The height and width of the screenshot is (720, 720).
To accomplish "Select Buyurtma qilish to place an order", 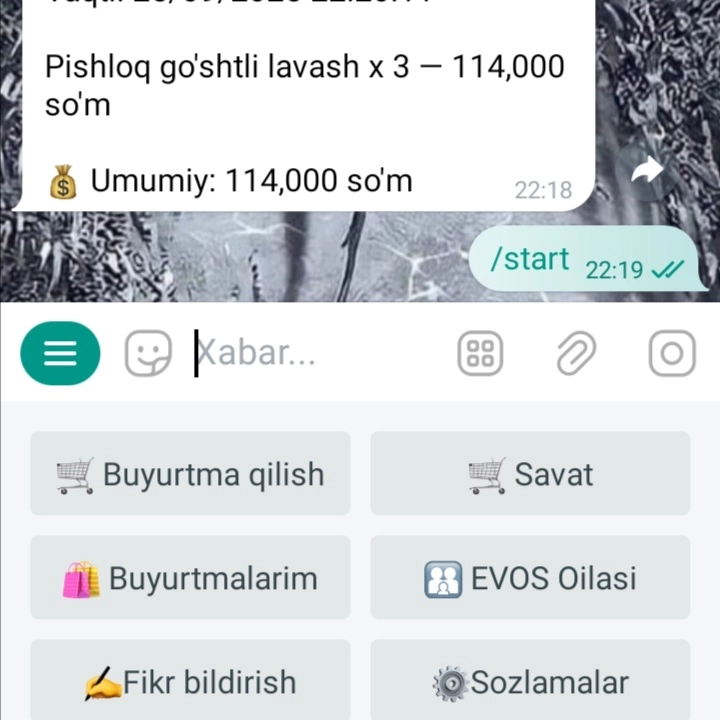I will click(190, 474).
